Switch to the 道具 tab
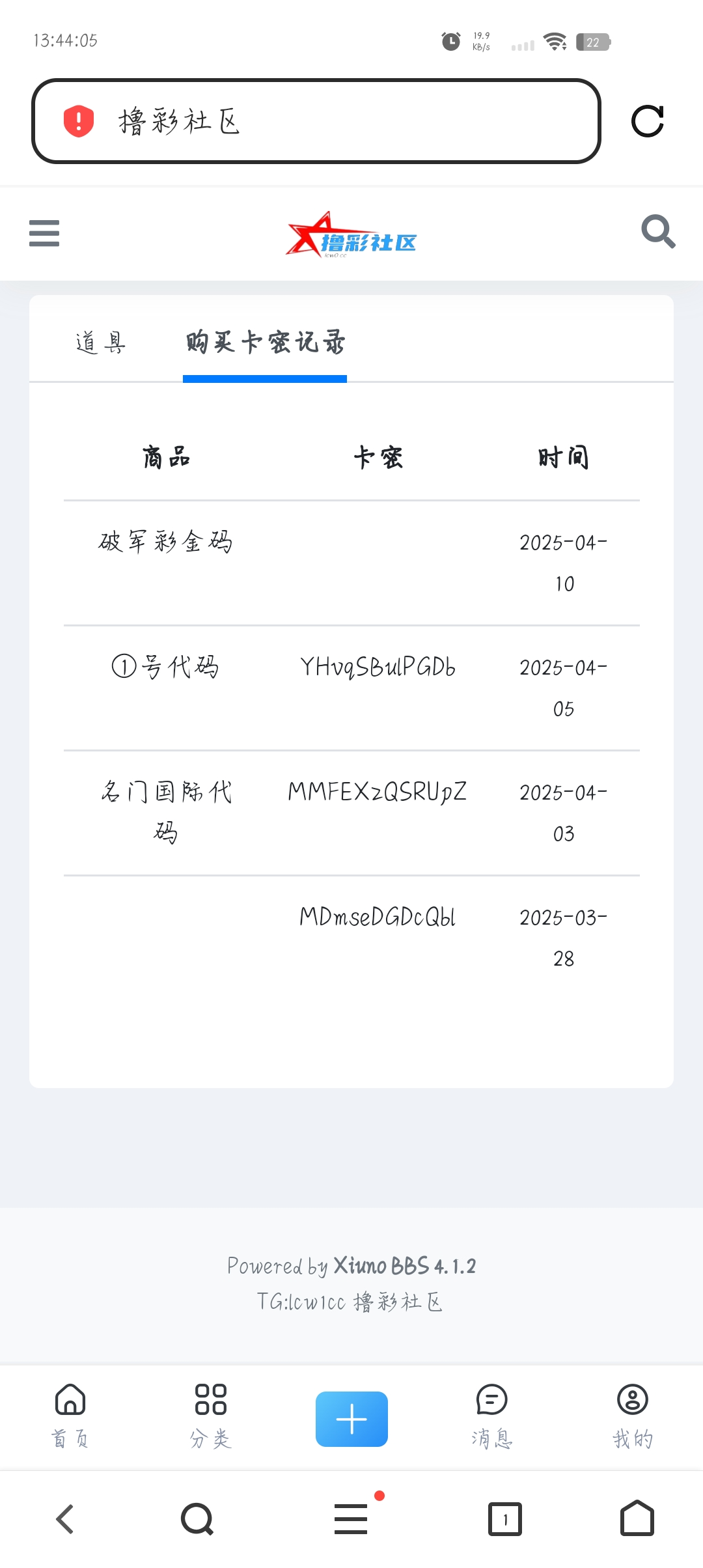703x1568 pixels. coord(101,343)
